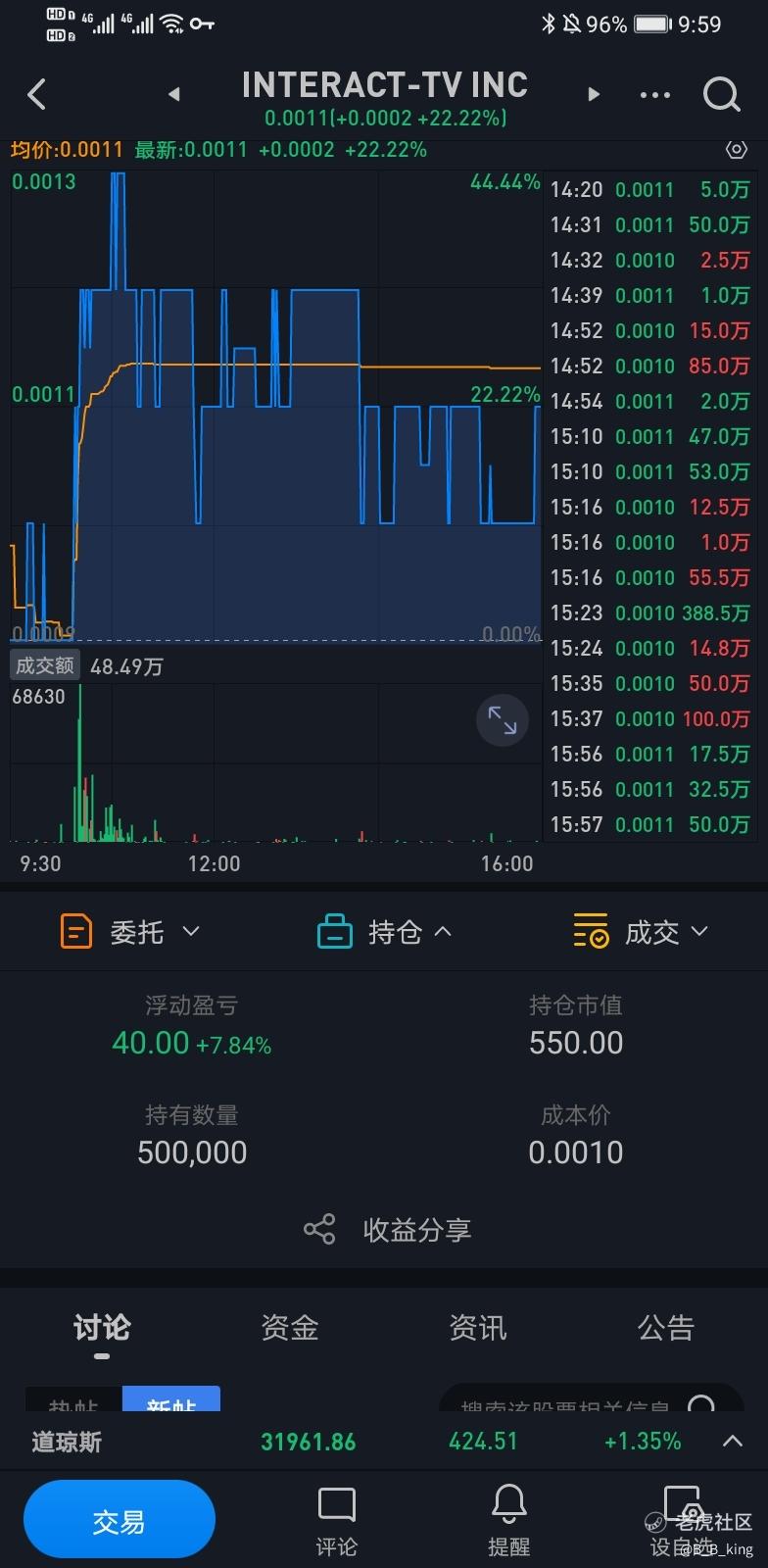Select the 新帖 new posts filter
The image size is (768, 1568).
point(171,1399)
